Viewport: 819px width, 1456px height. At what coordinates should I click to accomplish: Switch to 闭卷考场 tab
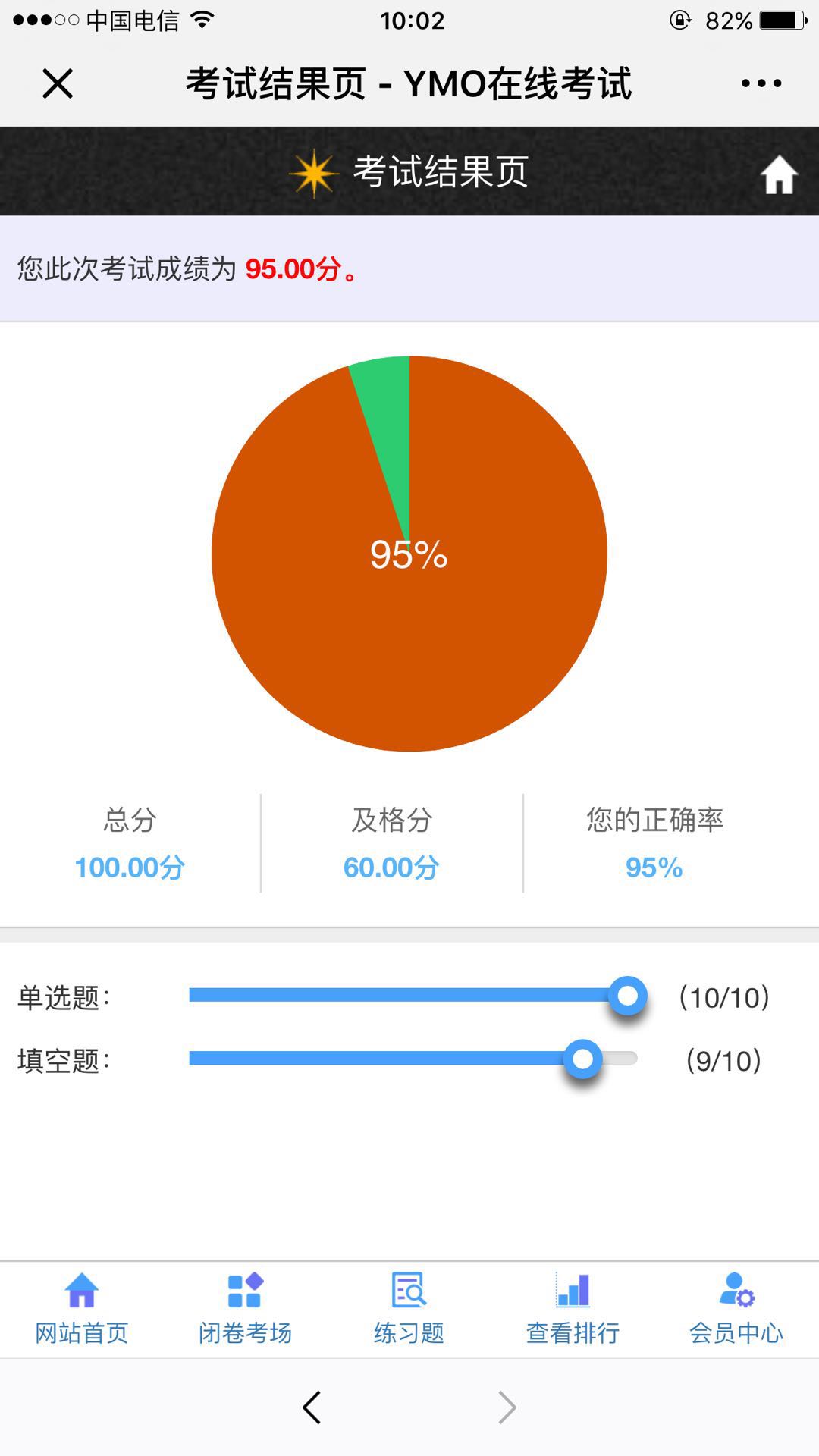point(246,1310)
